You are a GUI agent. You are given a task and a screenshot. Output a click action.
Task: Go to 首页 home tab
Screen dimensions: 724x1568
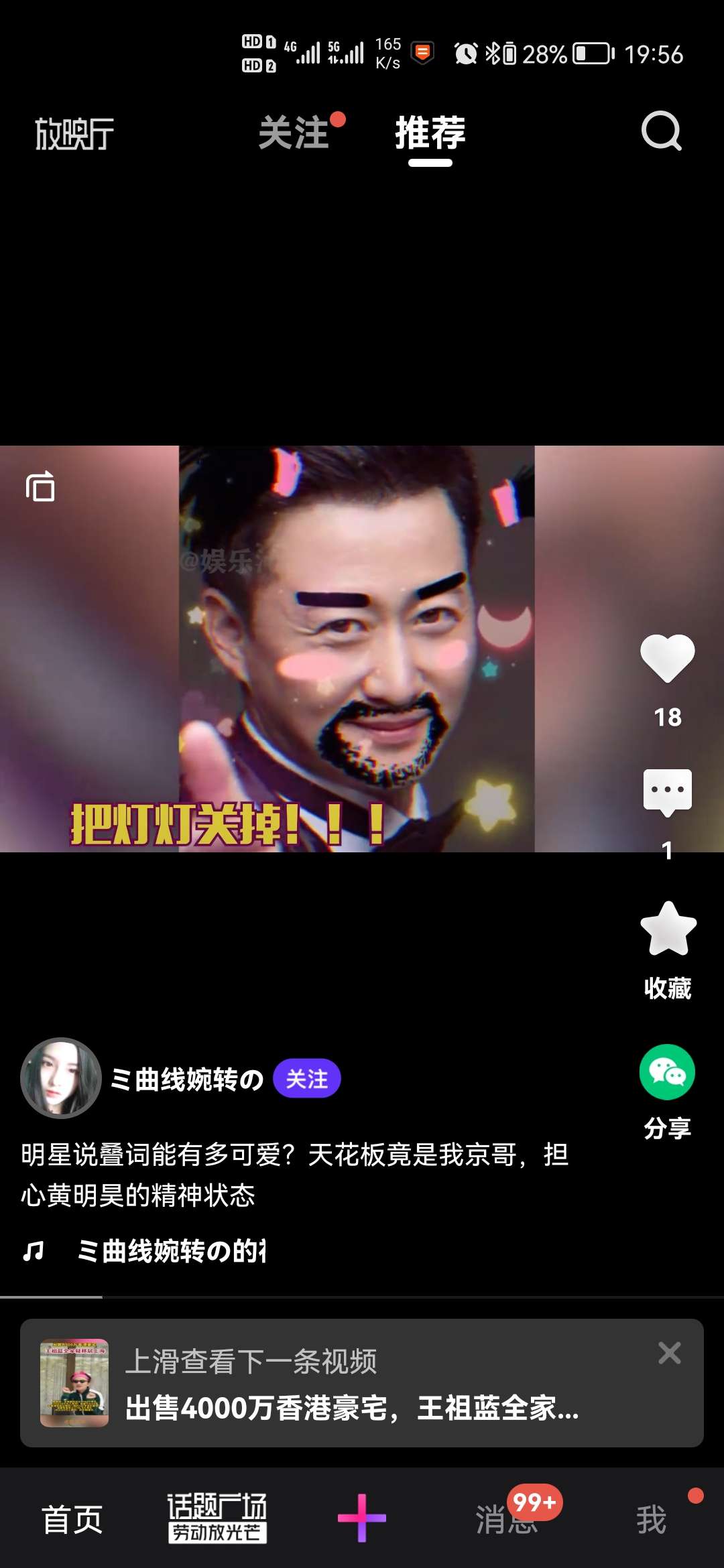pos(72,1519)
